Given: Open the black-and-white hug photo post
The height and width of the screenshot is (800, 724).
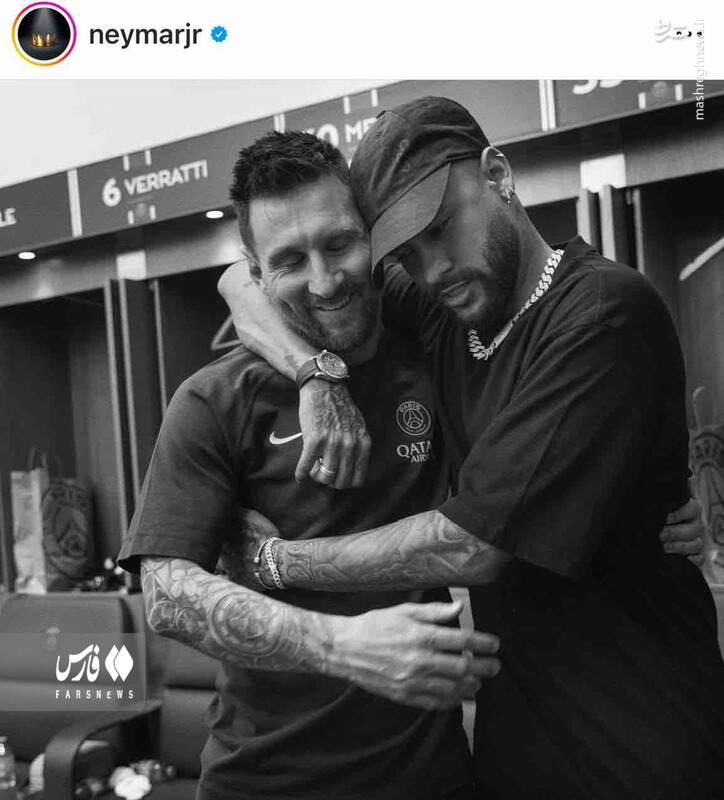Looking at the screenshot, I should (362, 440).
